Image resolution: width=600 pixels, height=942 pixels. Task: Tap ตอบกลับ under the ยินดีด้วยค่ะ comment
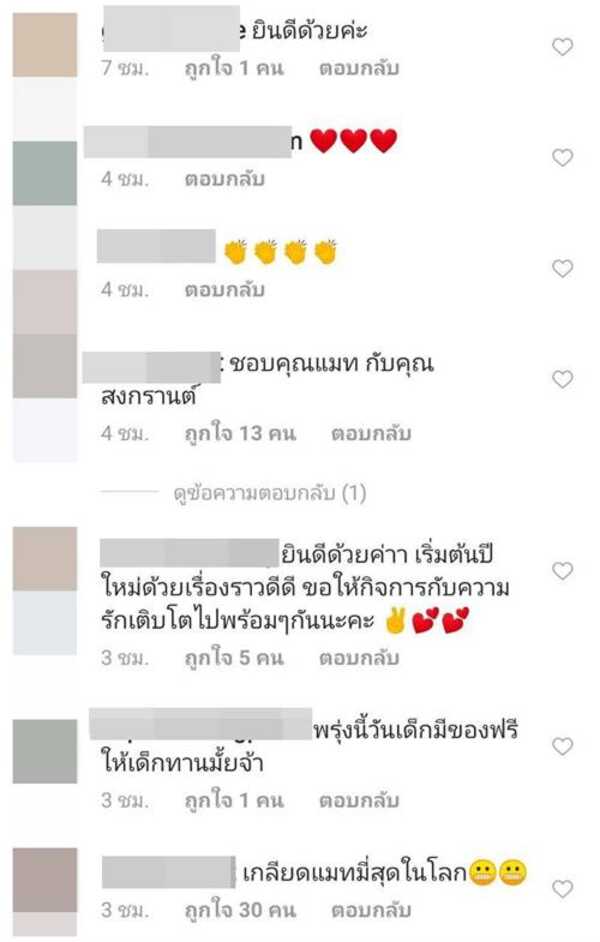(x=359, y=69)
